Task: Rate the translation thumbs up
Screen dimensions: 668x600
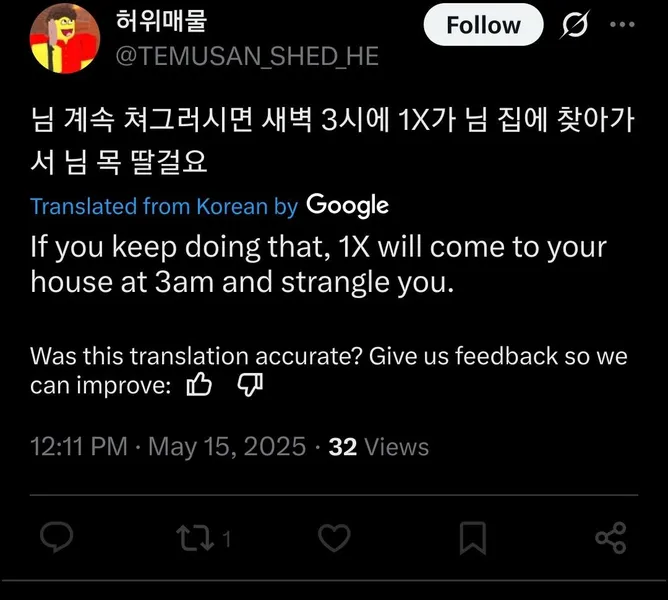Action: tap(201, 384)
